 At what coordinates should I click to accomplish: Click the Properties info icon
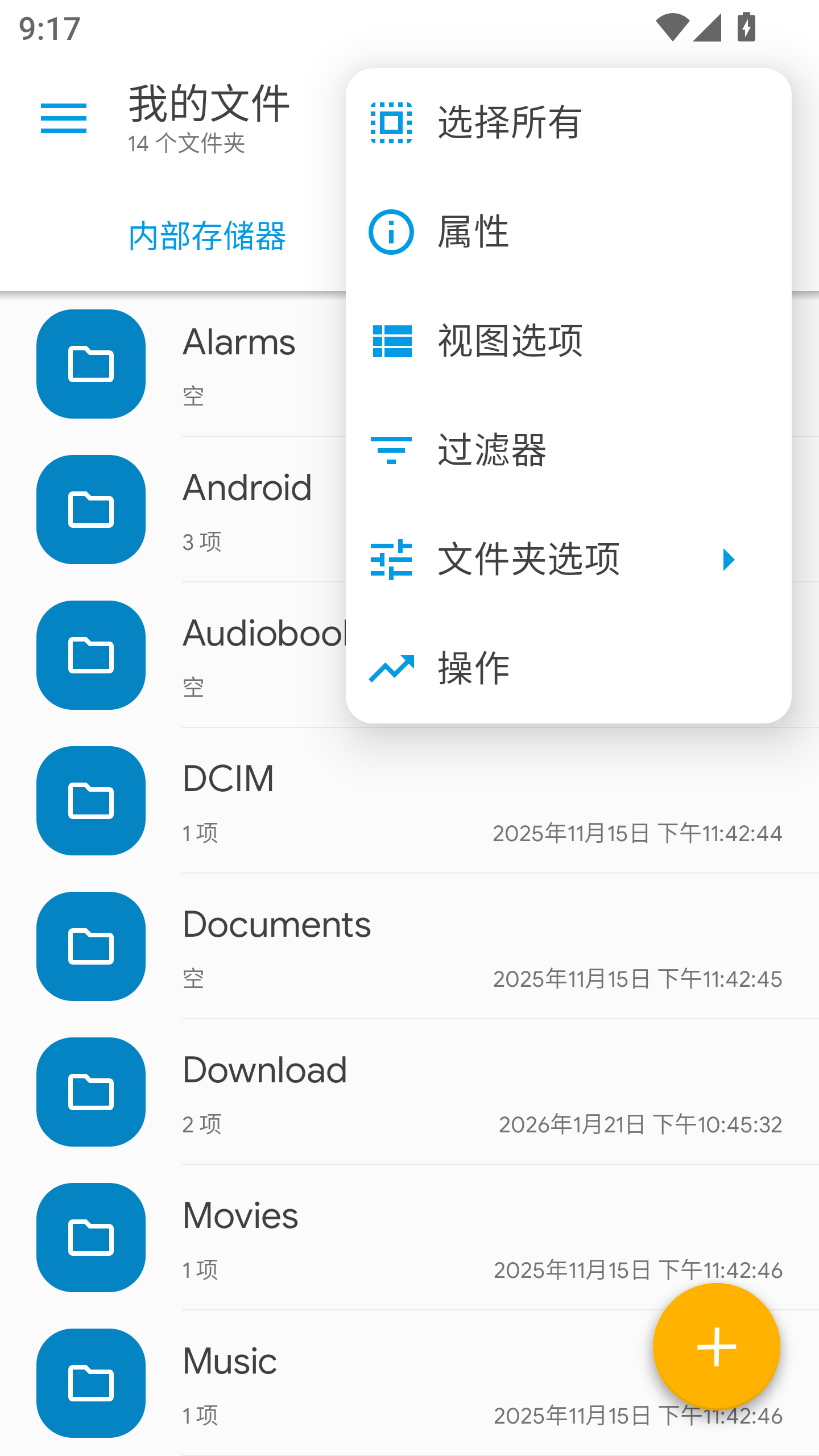pos(391,231)
